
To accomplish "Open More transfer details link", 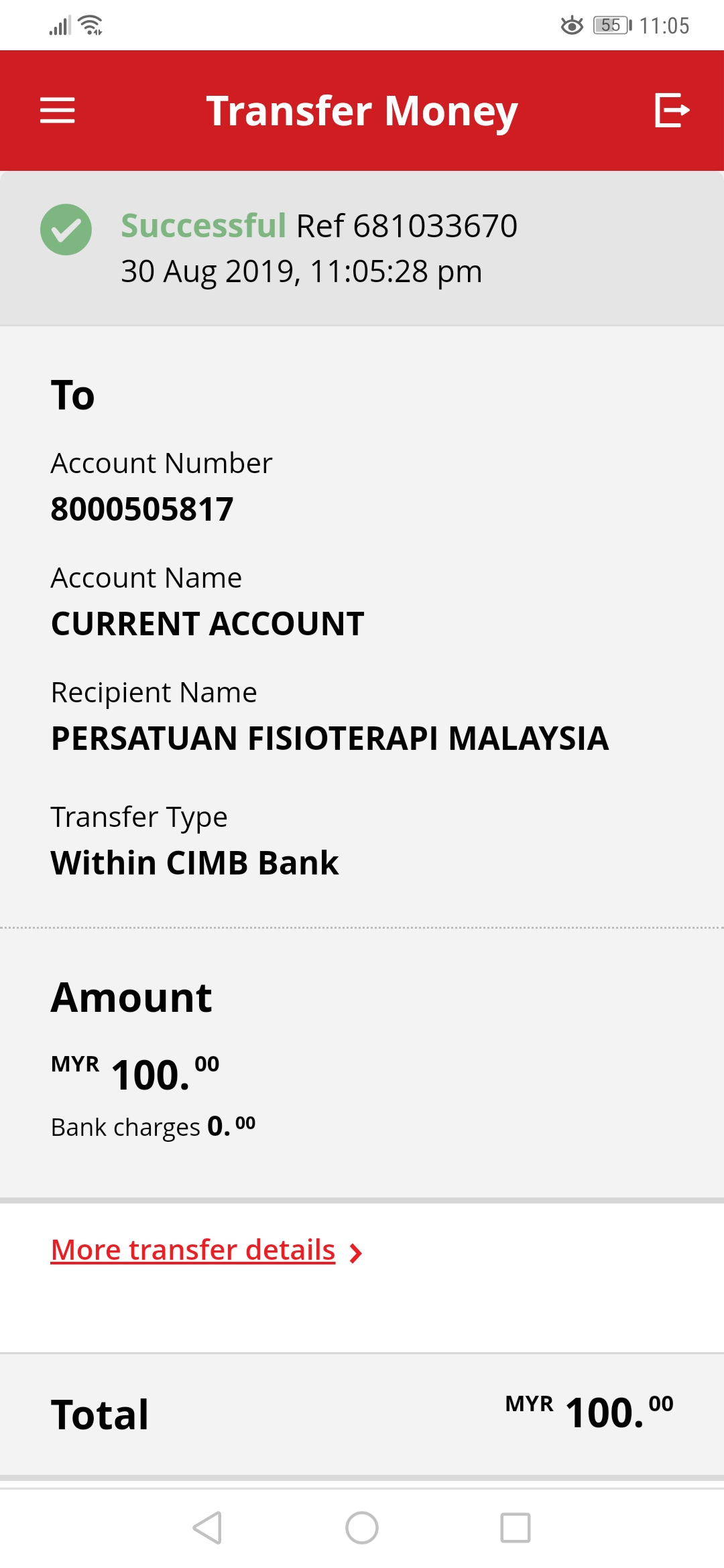I will [x=193, y=1250].
